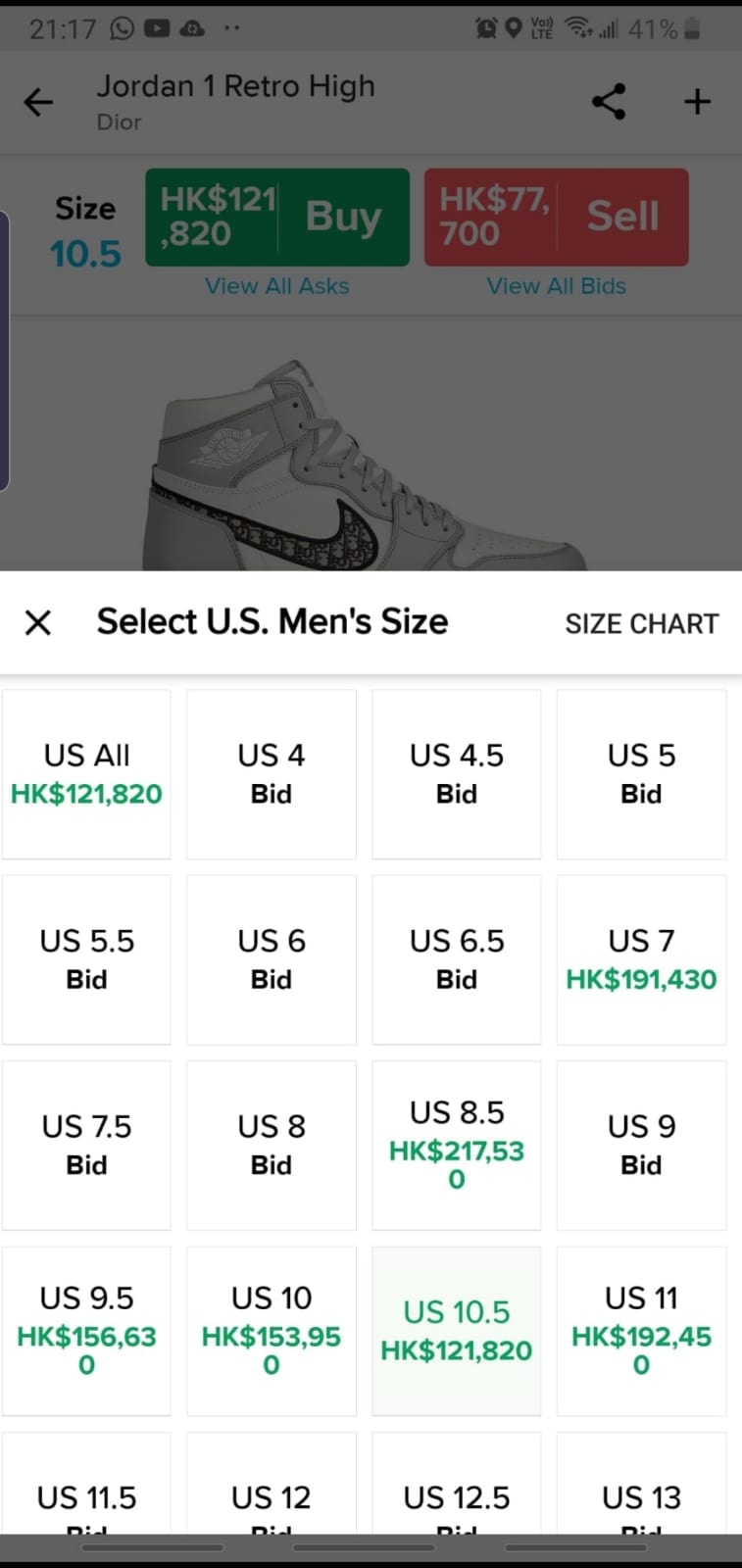Image resolution: width=742 pixels, height=1568 pixels.
Task: Choose size US 9
Action: (x=641, y=1145)
